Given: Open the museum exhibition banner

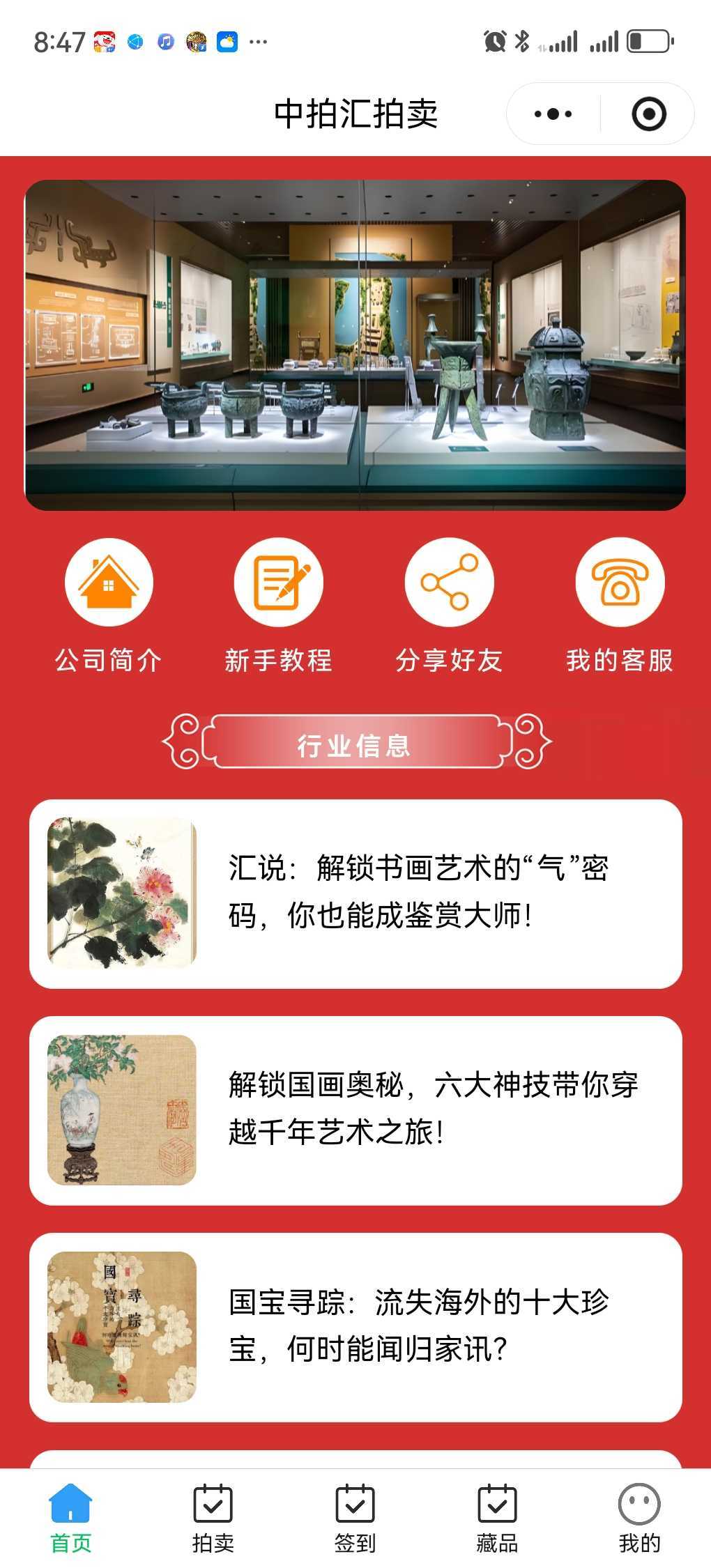Looking at the screenshot, I should click(x=355, y=345).
